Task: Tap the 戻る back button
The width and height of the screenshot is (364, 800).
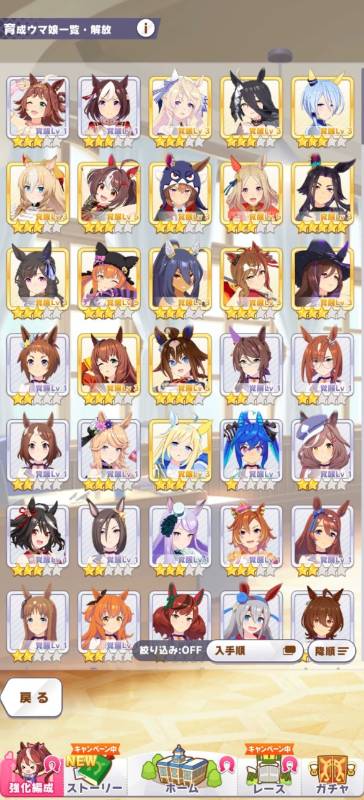Action: coord(32,697)
